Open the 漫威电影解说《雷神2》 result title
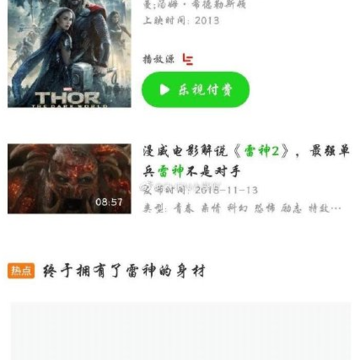 pos(246,161)
